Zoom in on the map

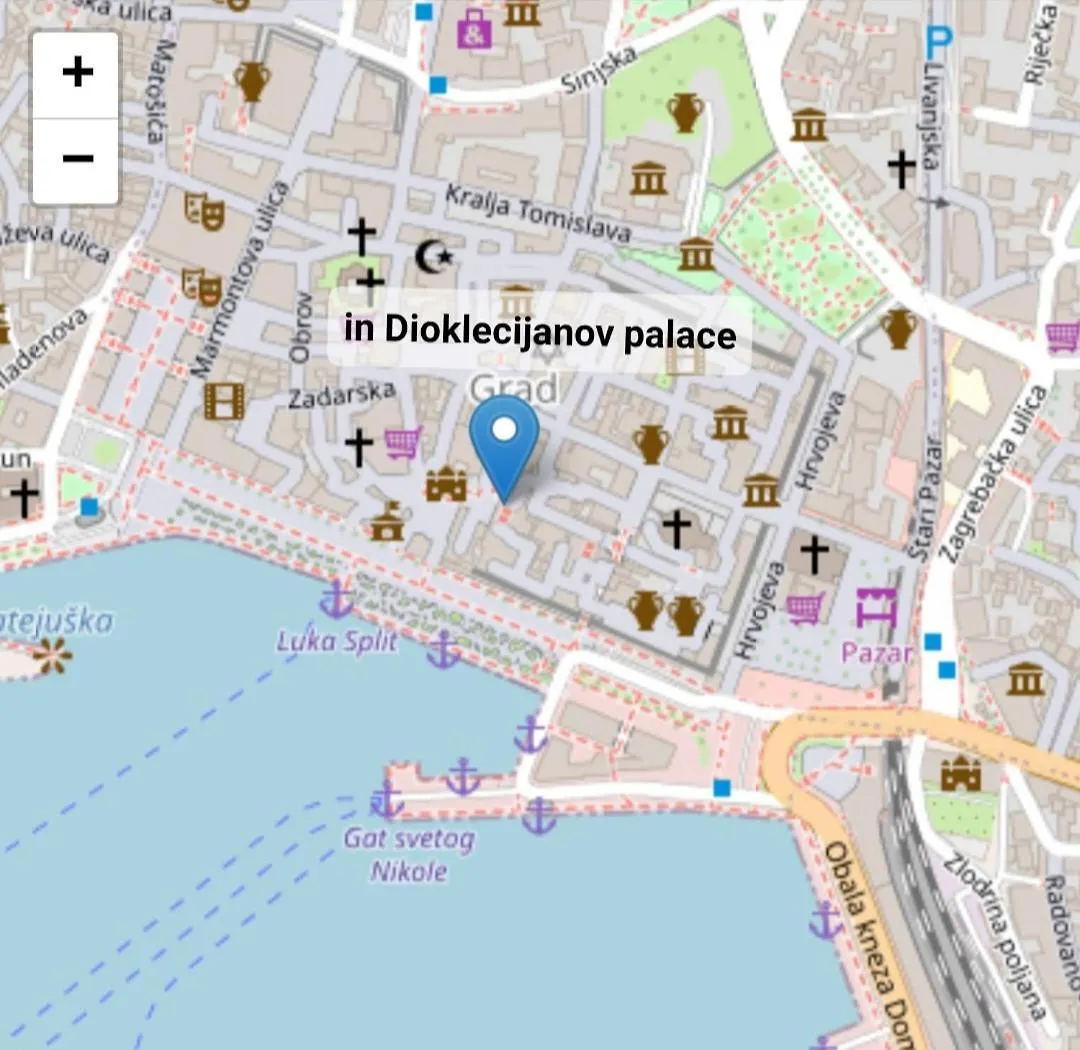click(x=77, y=74)
